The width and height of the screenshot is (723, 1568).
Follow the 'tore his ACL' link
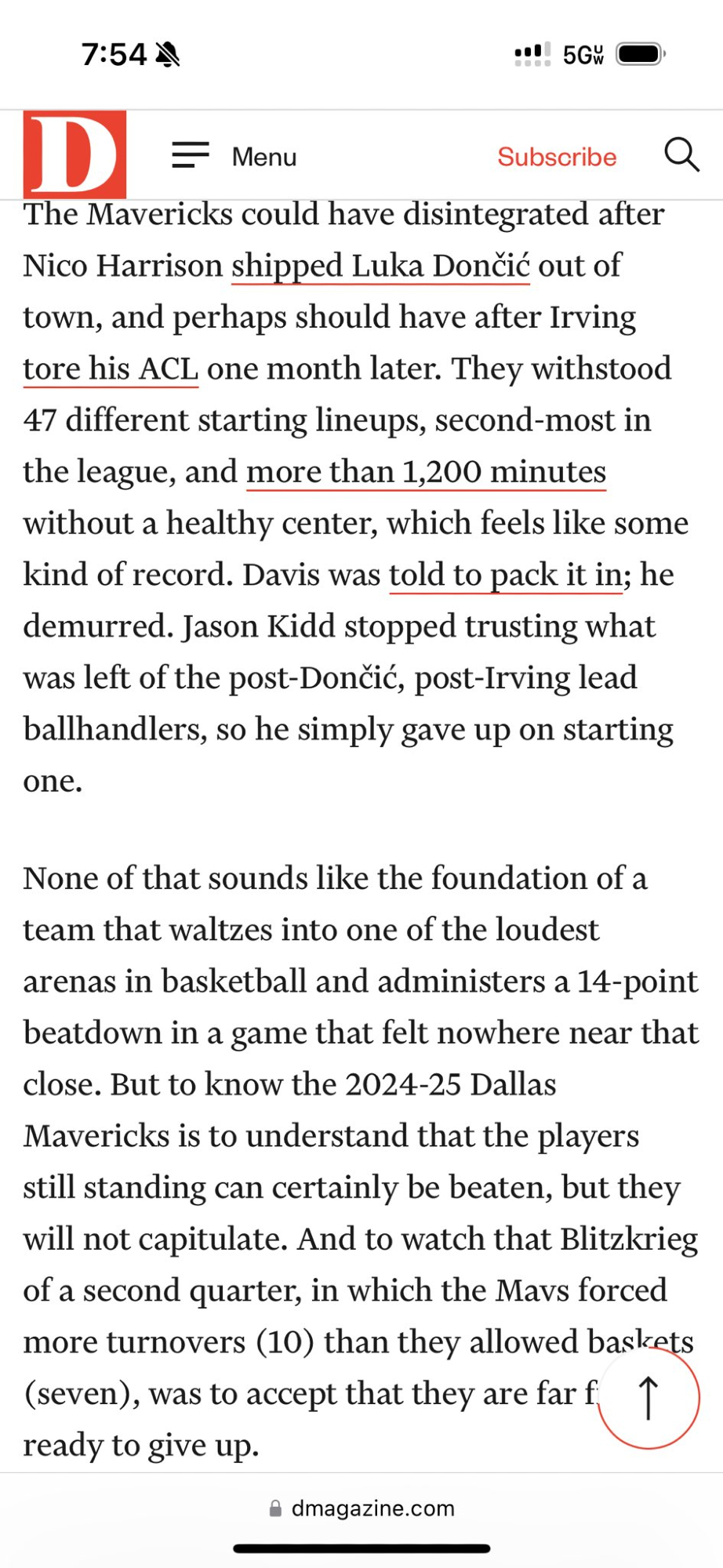point(111,368)
